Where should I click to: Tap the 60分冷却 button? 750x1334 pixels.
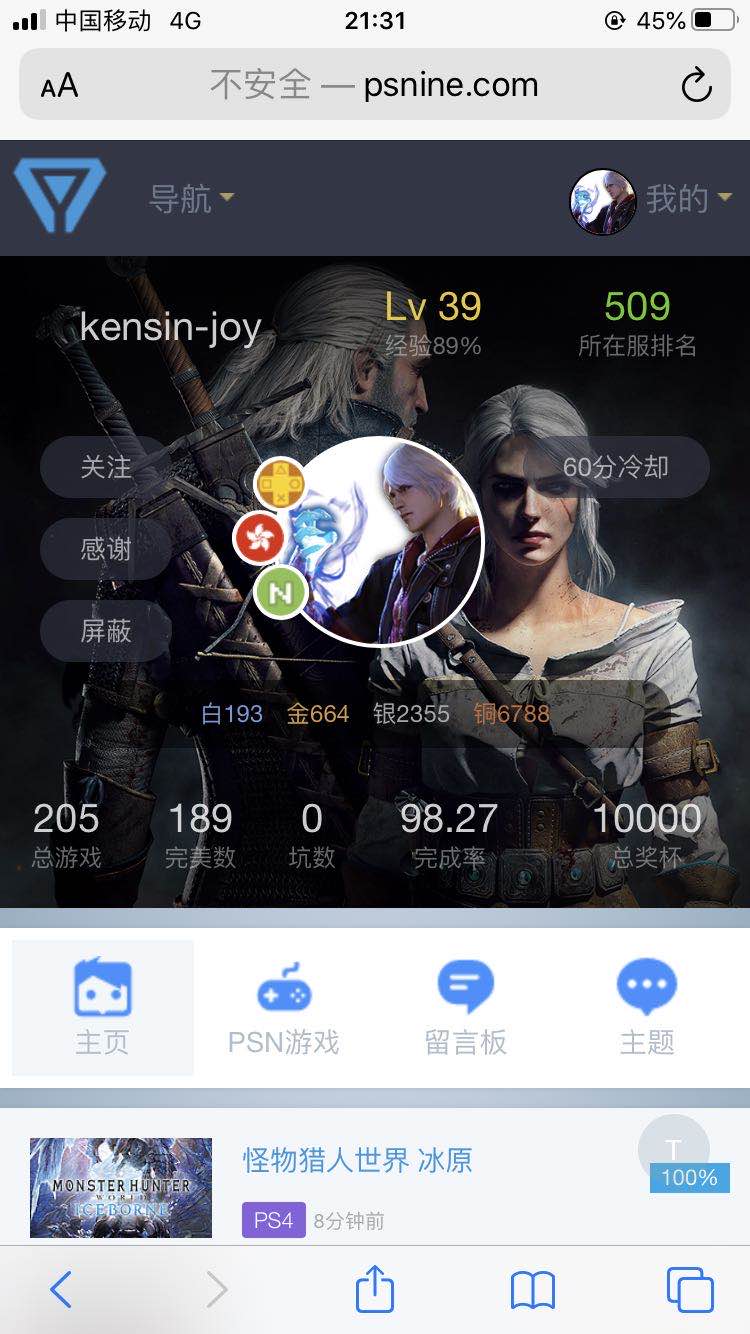pos(615,467)
